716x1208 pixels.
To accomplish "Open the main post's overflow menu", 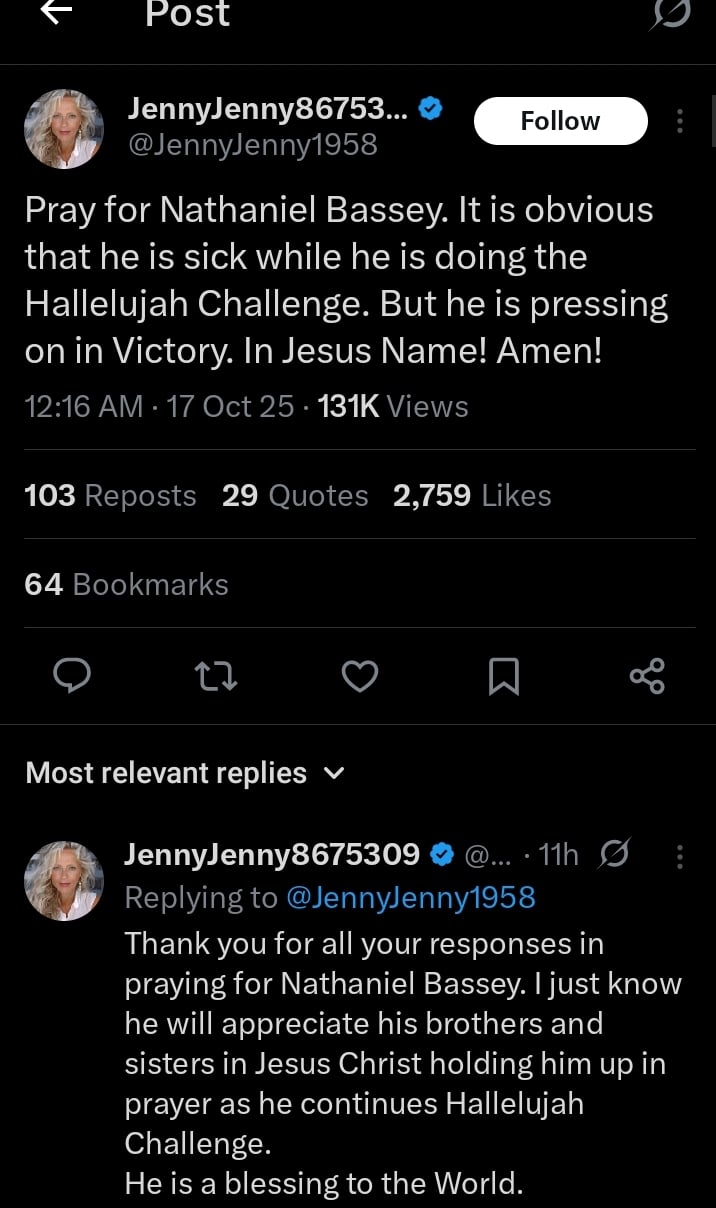I will point(680,121).
